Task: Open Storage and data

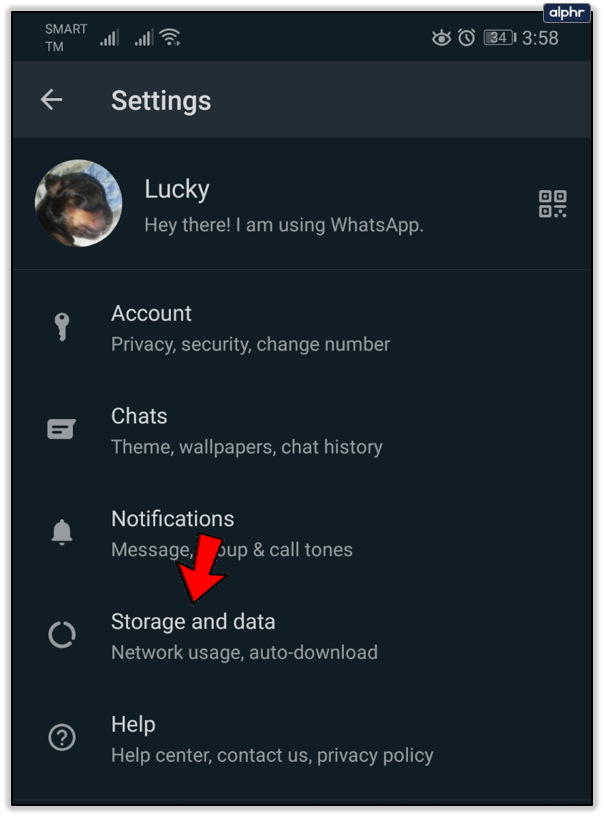Action: (244, 636)
